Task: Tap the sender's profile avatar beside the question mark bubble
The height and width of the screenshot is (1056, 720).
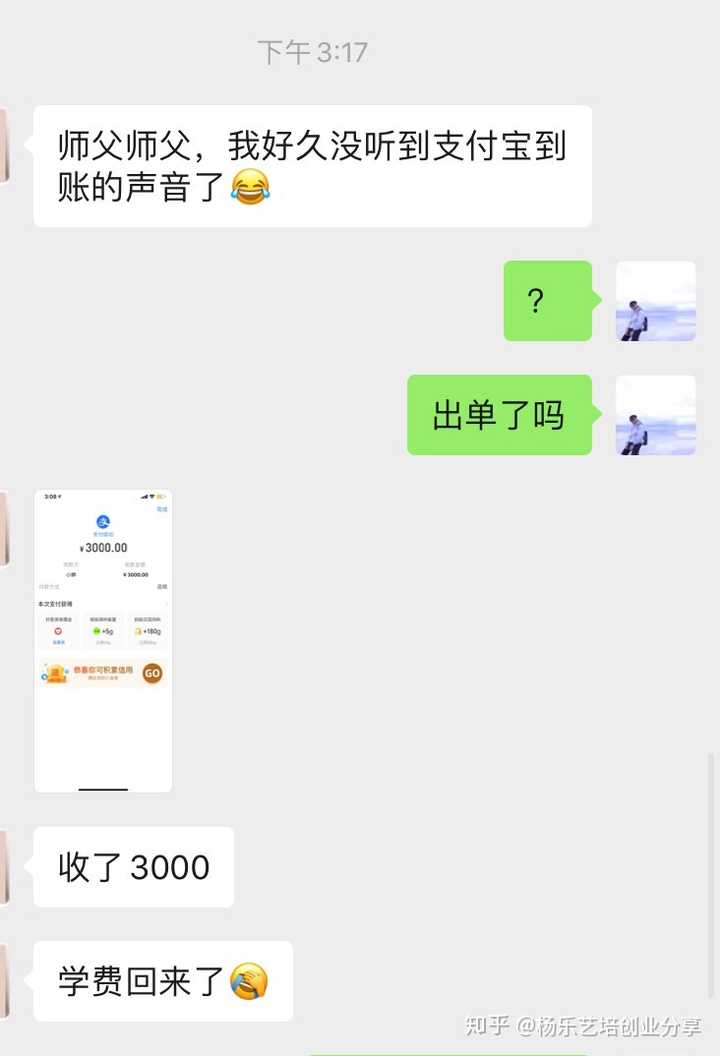Action: tap(656, 301)
